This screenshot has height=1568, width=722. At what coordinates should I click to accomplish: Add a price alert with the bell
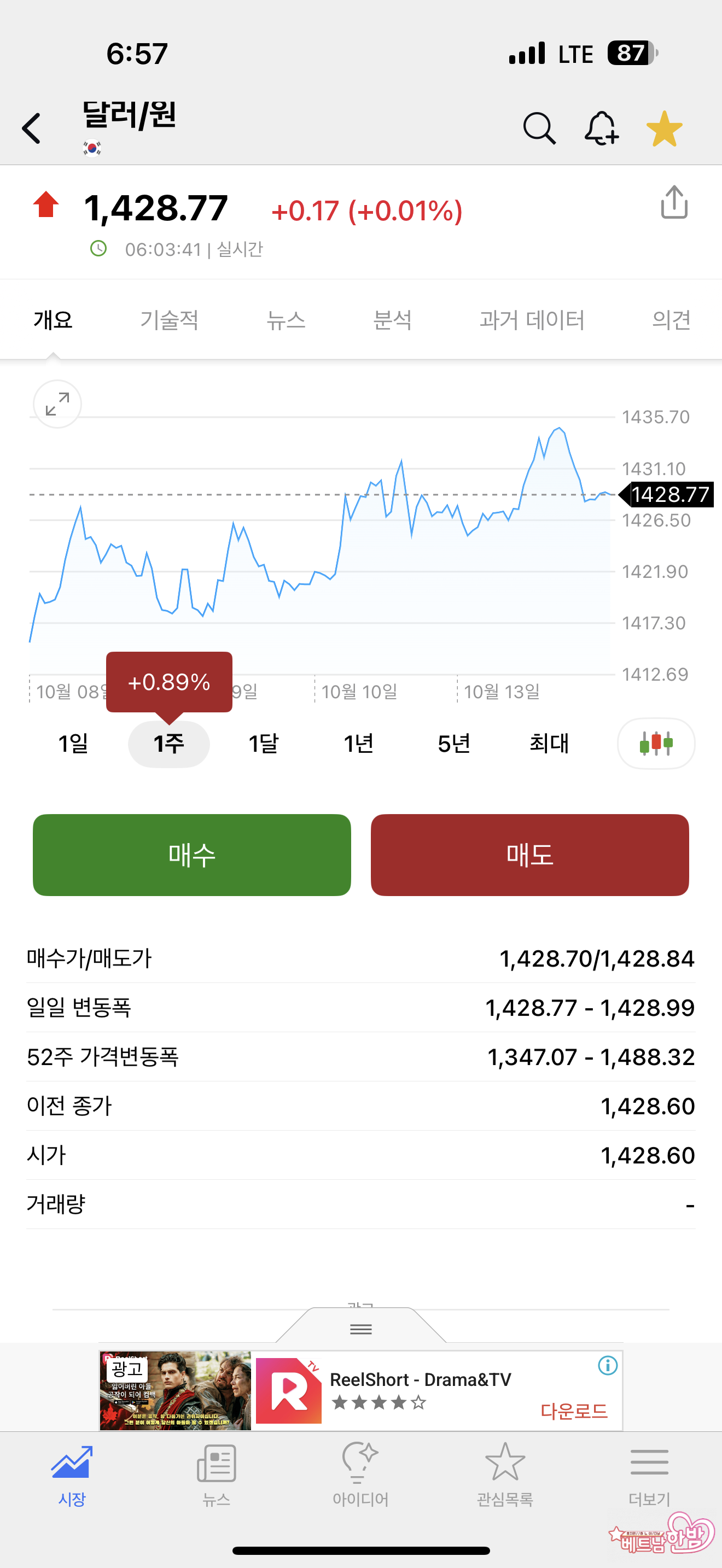(x=601, y=128)
